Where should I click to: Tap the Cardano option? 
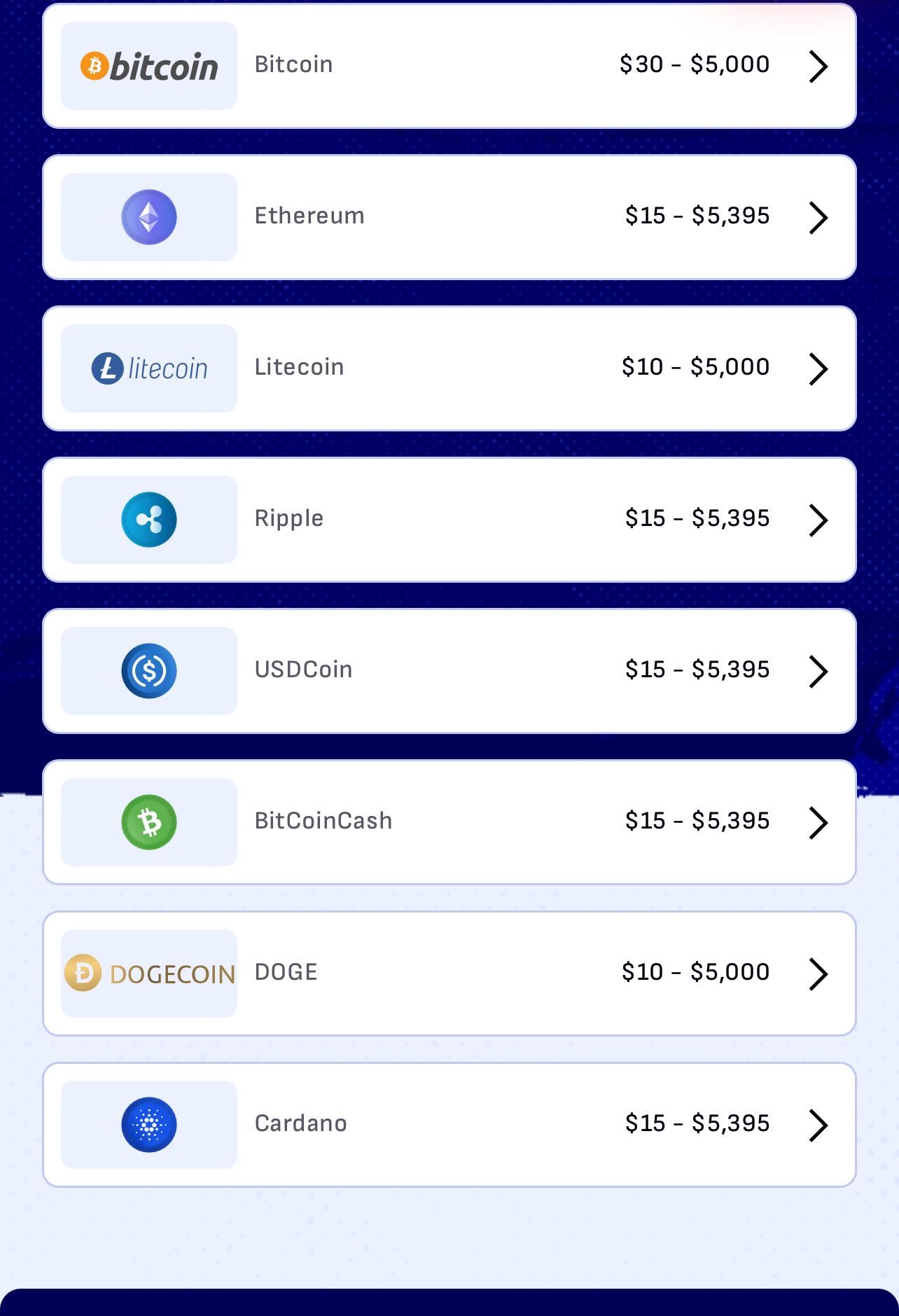point(449,1125)
